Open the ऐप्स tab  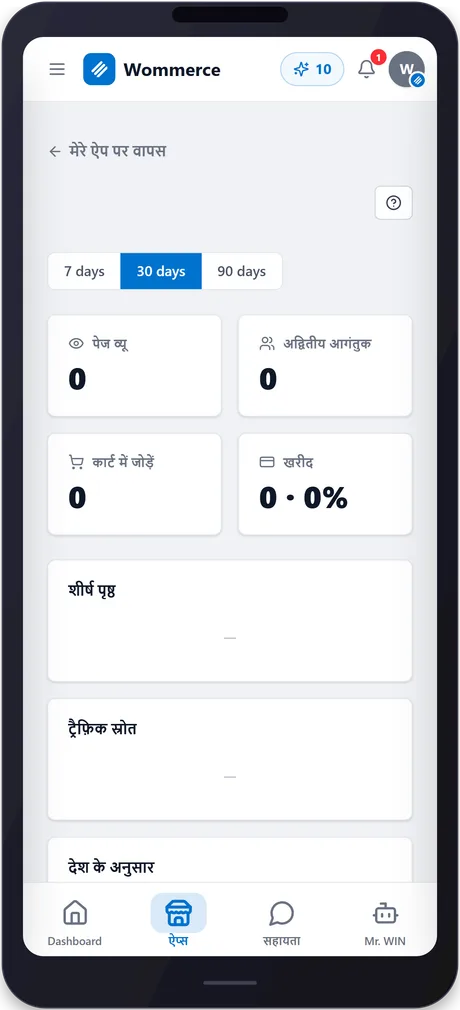178,922
